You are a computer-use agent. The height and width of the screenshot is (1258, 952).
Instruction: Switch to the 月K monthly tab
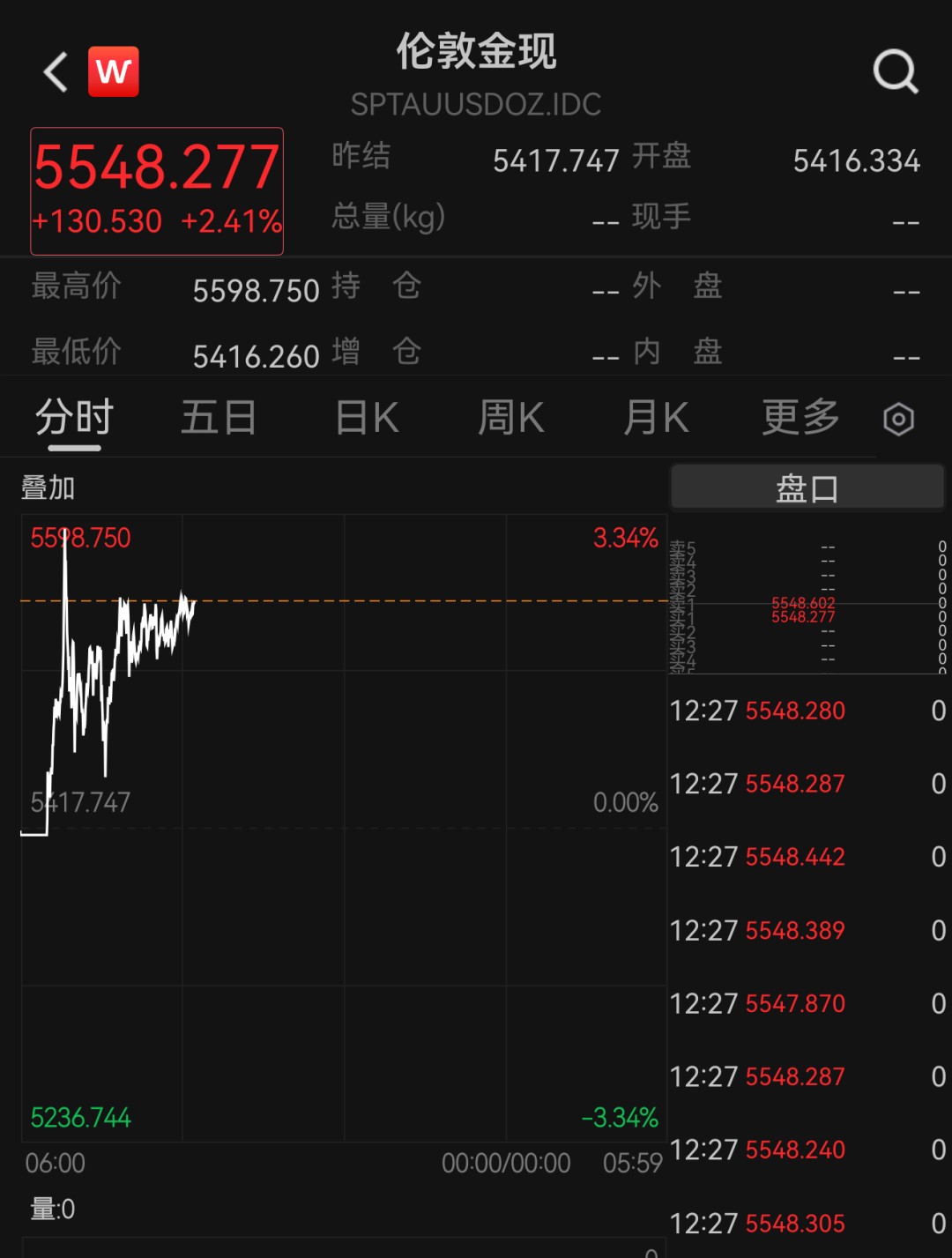656,418
